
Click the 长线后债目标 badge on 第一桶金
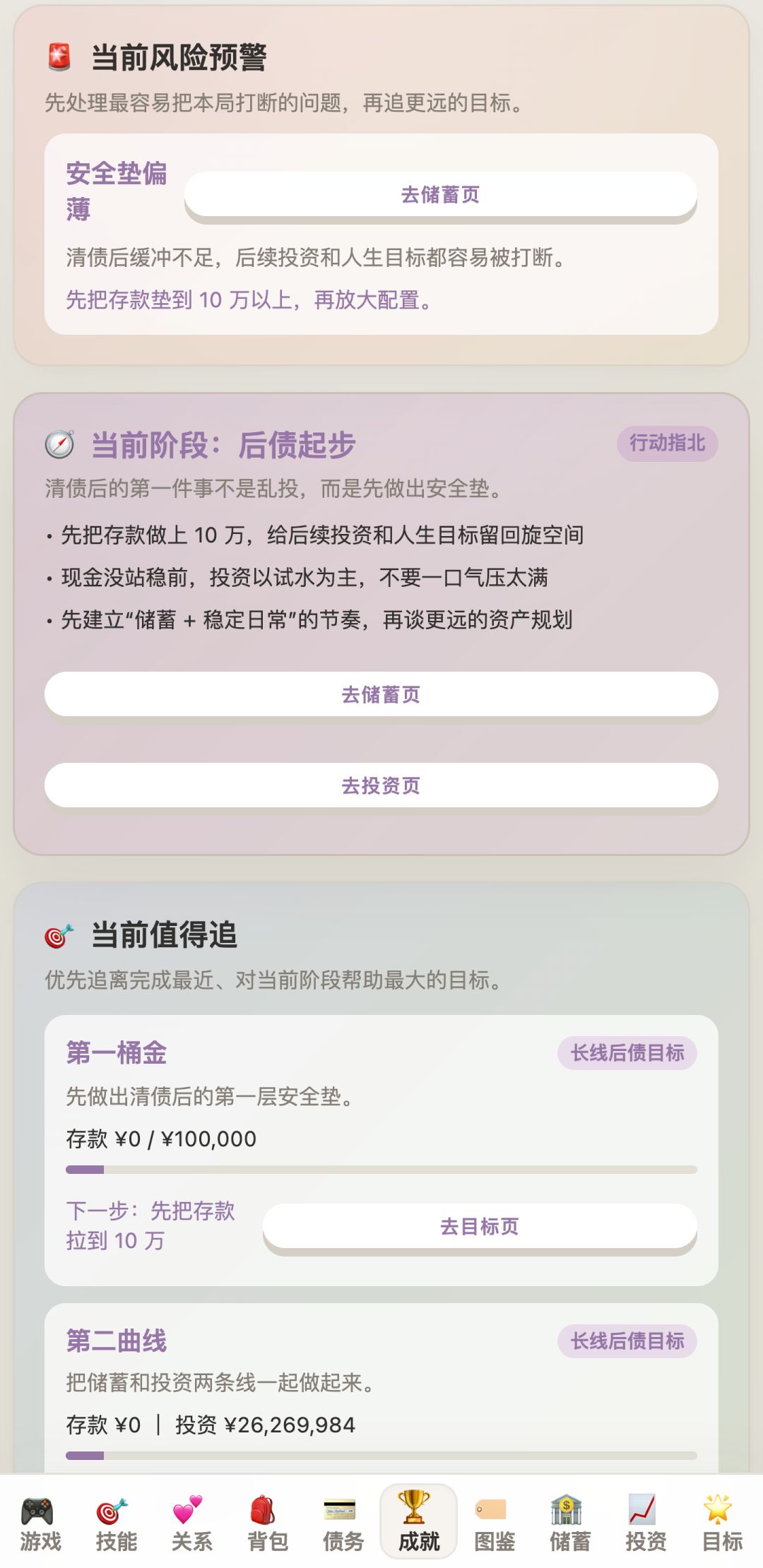coord(628,1053)
